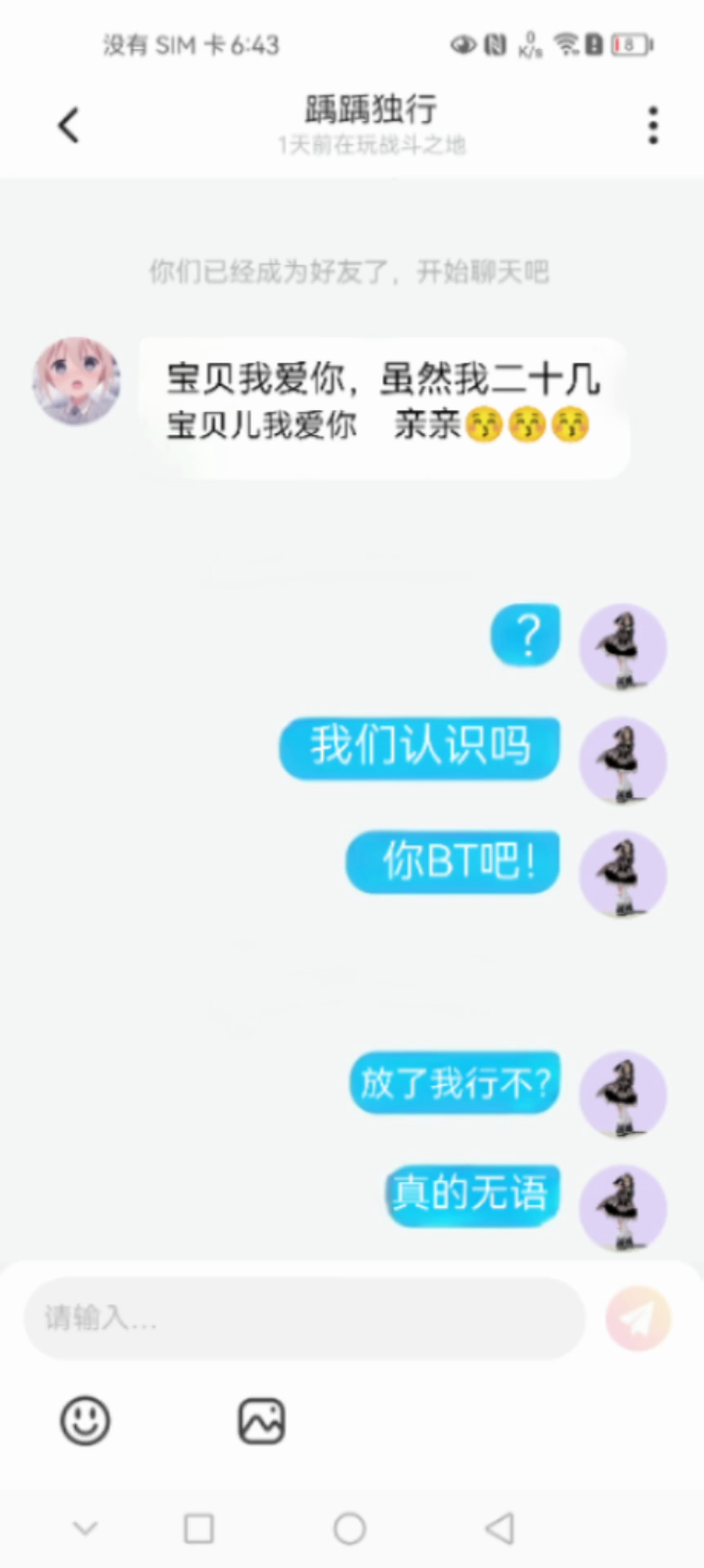
Task: Send the message with the paper plane
Action: tap(639, 1317)
